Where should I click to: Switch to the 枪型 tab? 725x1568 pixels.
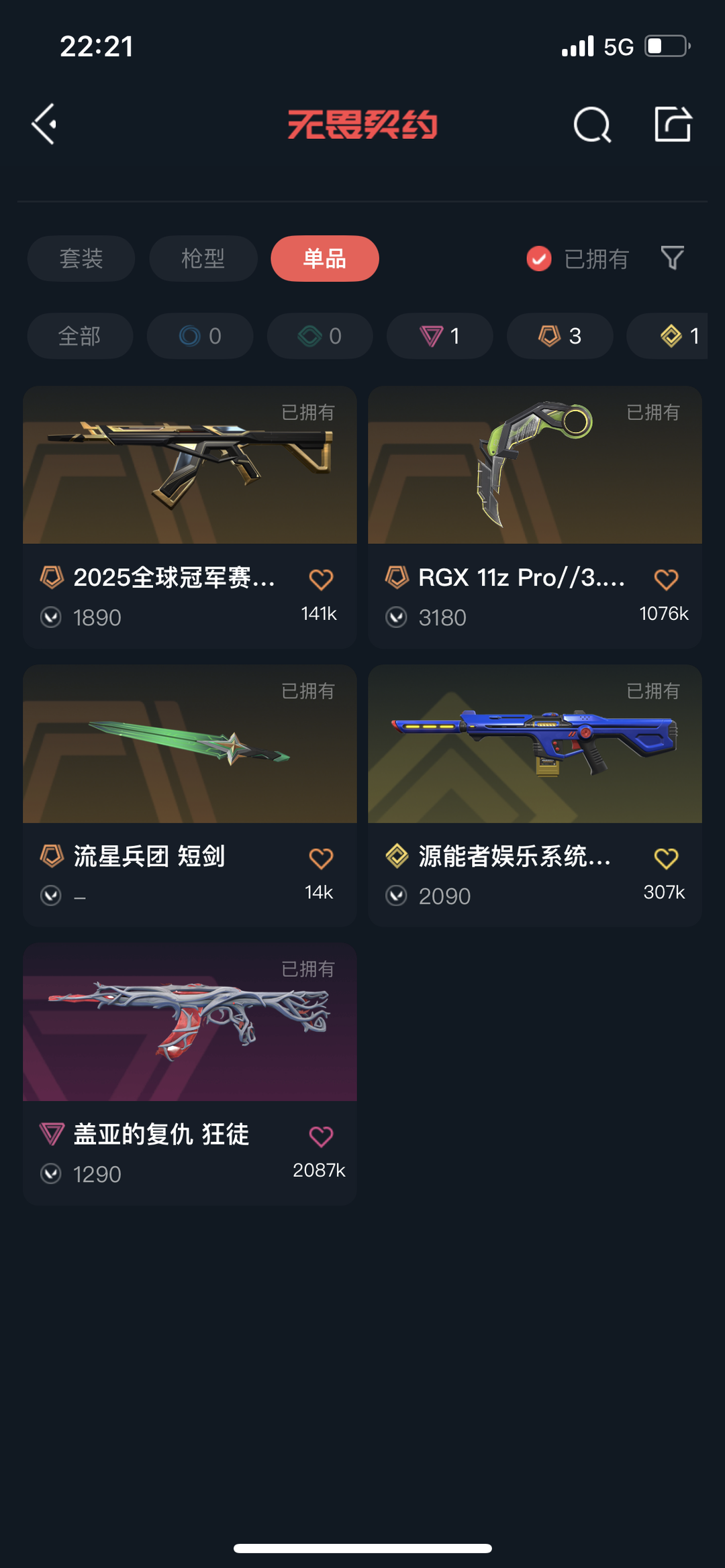tap(203, 258)
